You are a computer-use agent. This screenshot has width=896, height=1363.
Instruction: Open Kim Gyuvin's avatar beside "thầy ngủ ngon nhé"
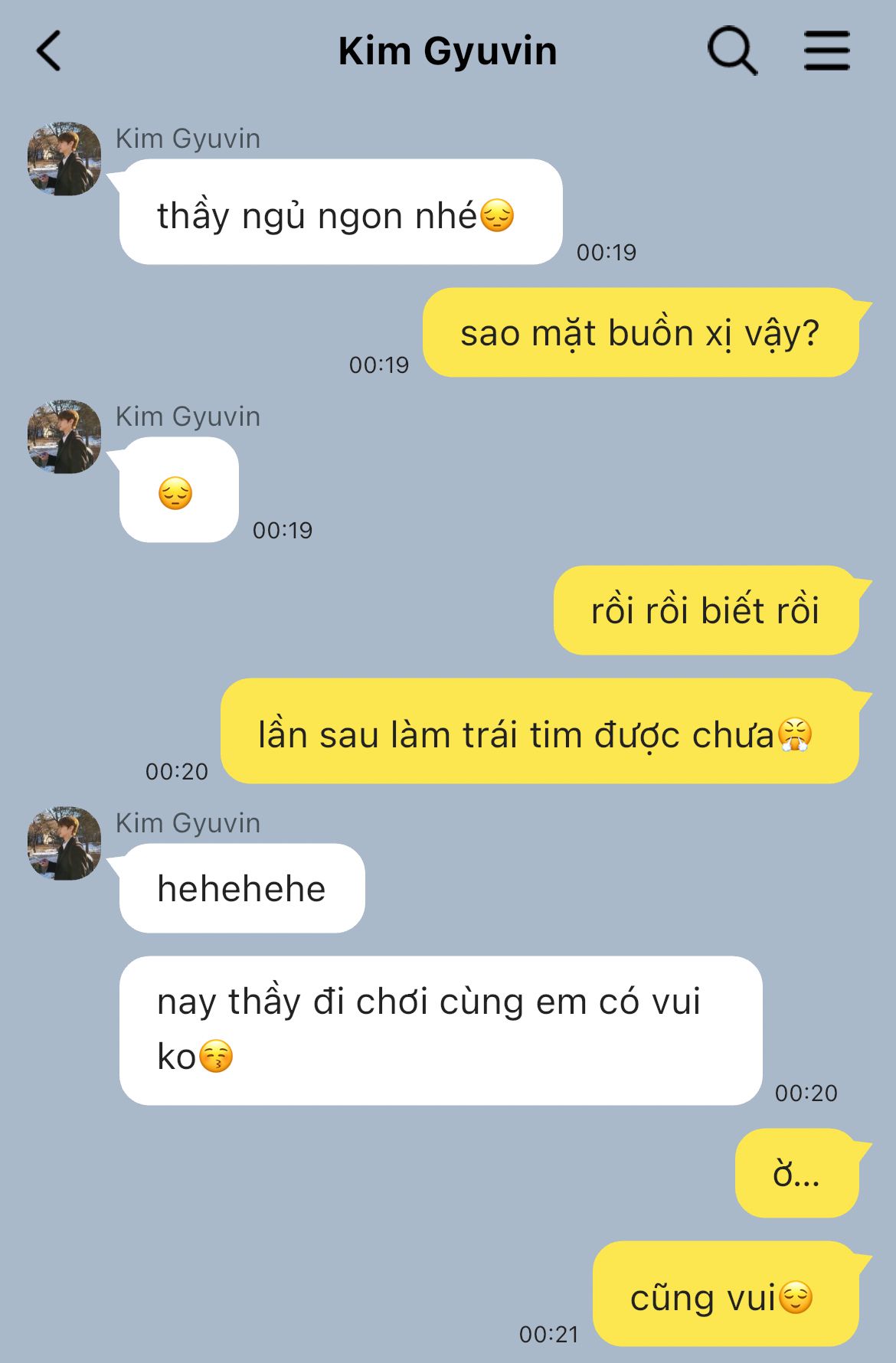(x=64, y=159)
